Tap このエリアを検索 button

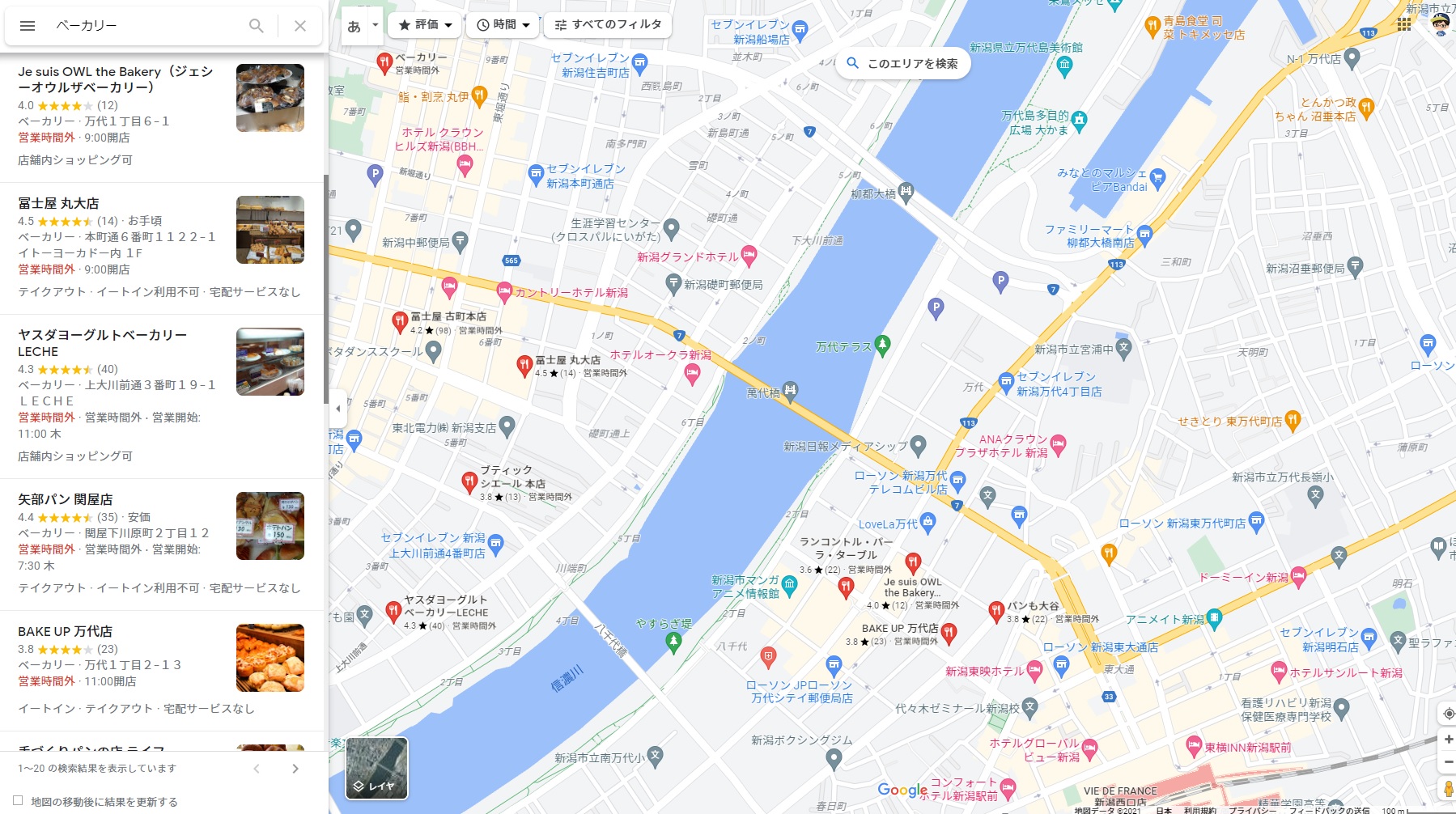coord(903,63)
